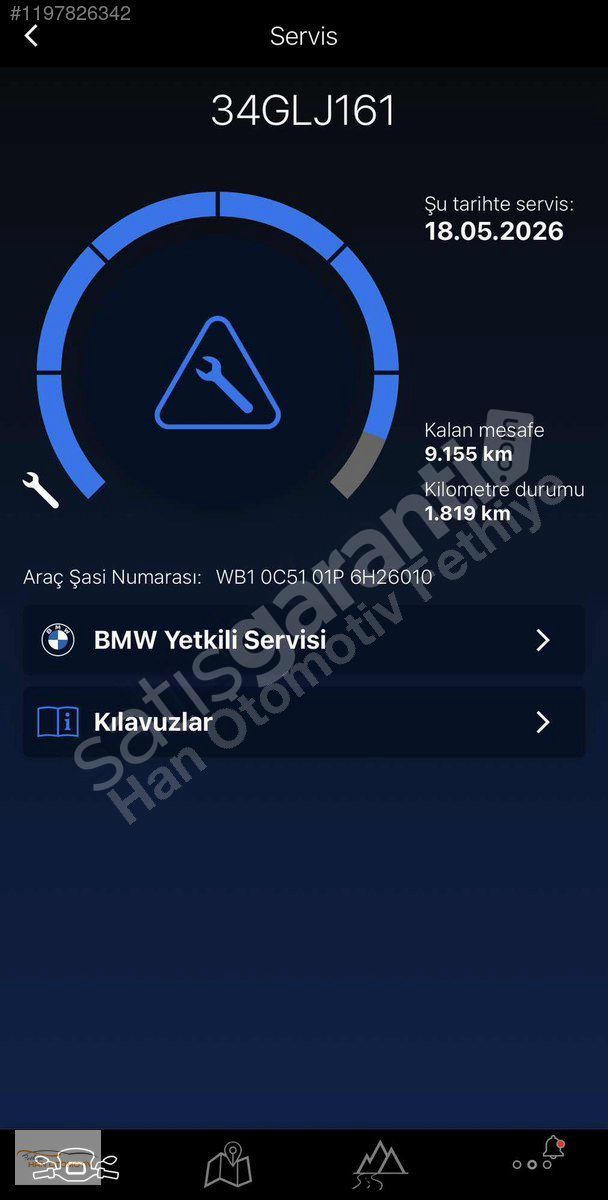Switch to the map navigation tab

(x=228, y=1165)
